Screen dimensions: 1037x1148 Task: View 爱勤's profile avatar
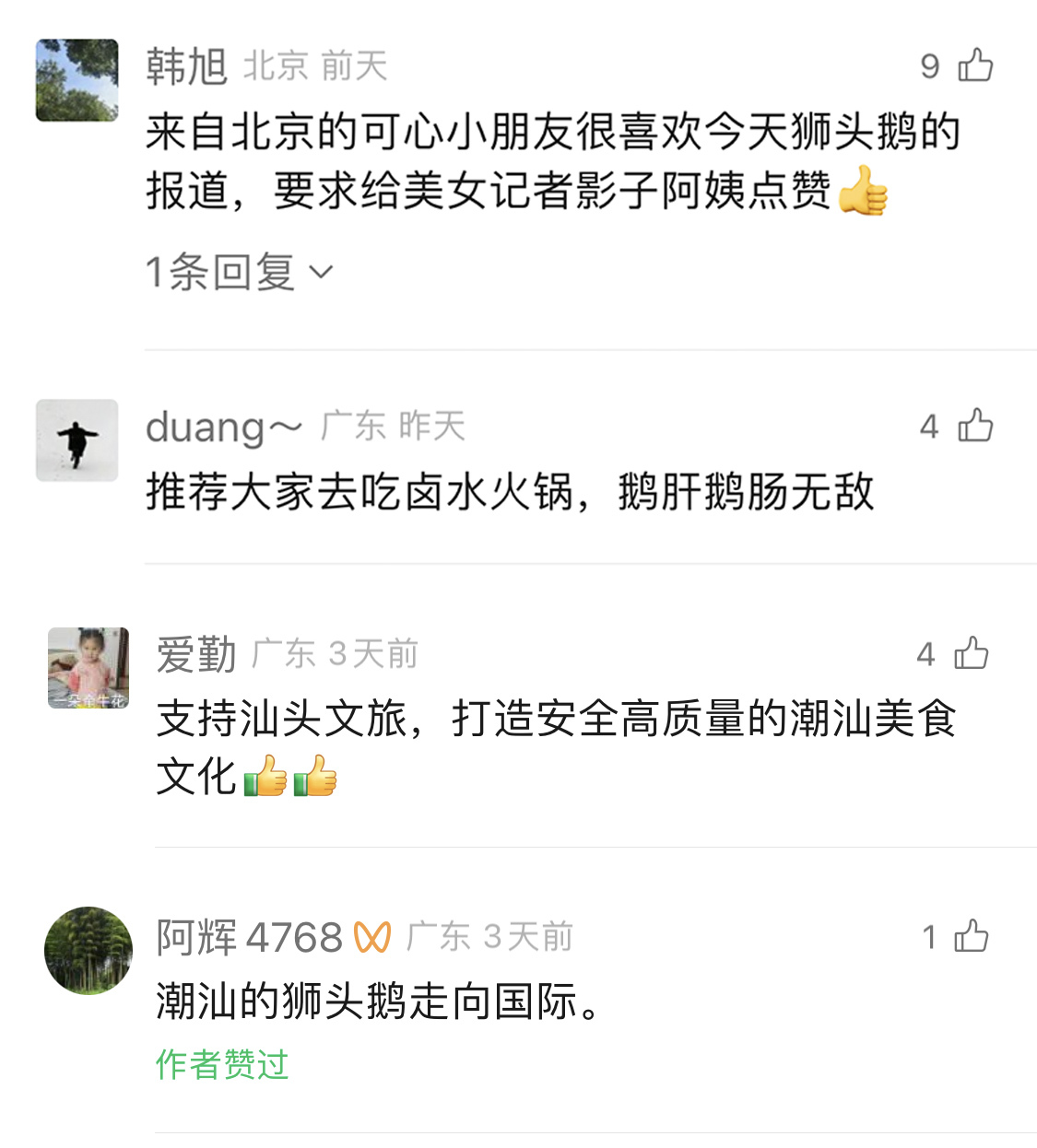(88, 668)
